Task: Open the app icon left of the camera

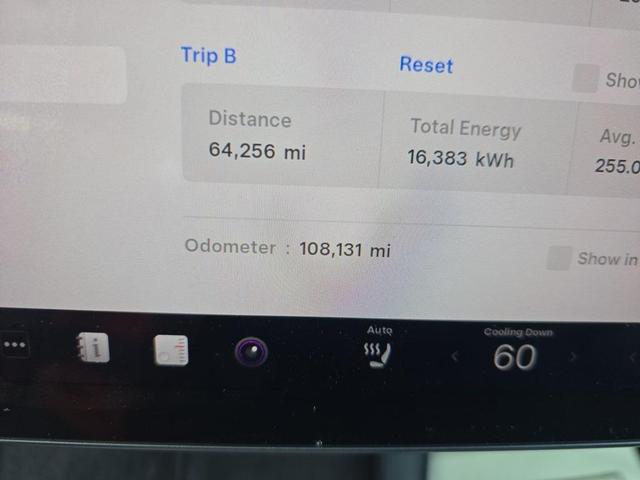Action: 171,350
